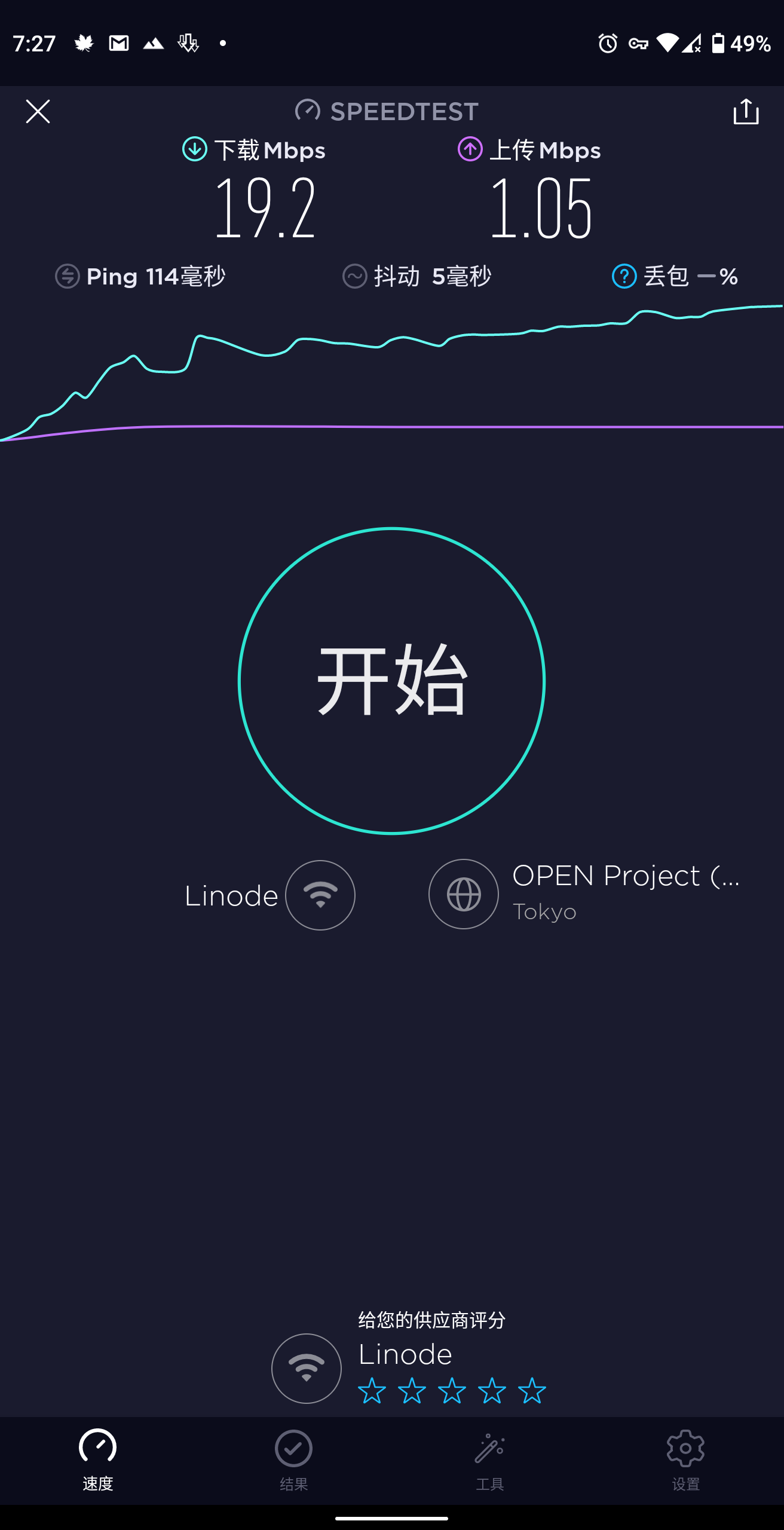The width and height of the screenshot is (784, 1530).
Task: Rate Linode with five stars
Action: (x=532, y=1391)
